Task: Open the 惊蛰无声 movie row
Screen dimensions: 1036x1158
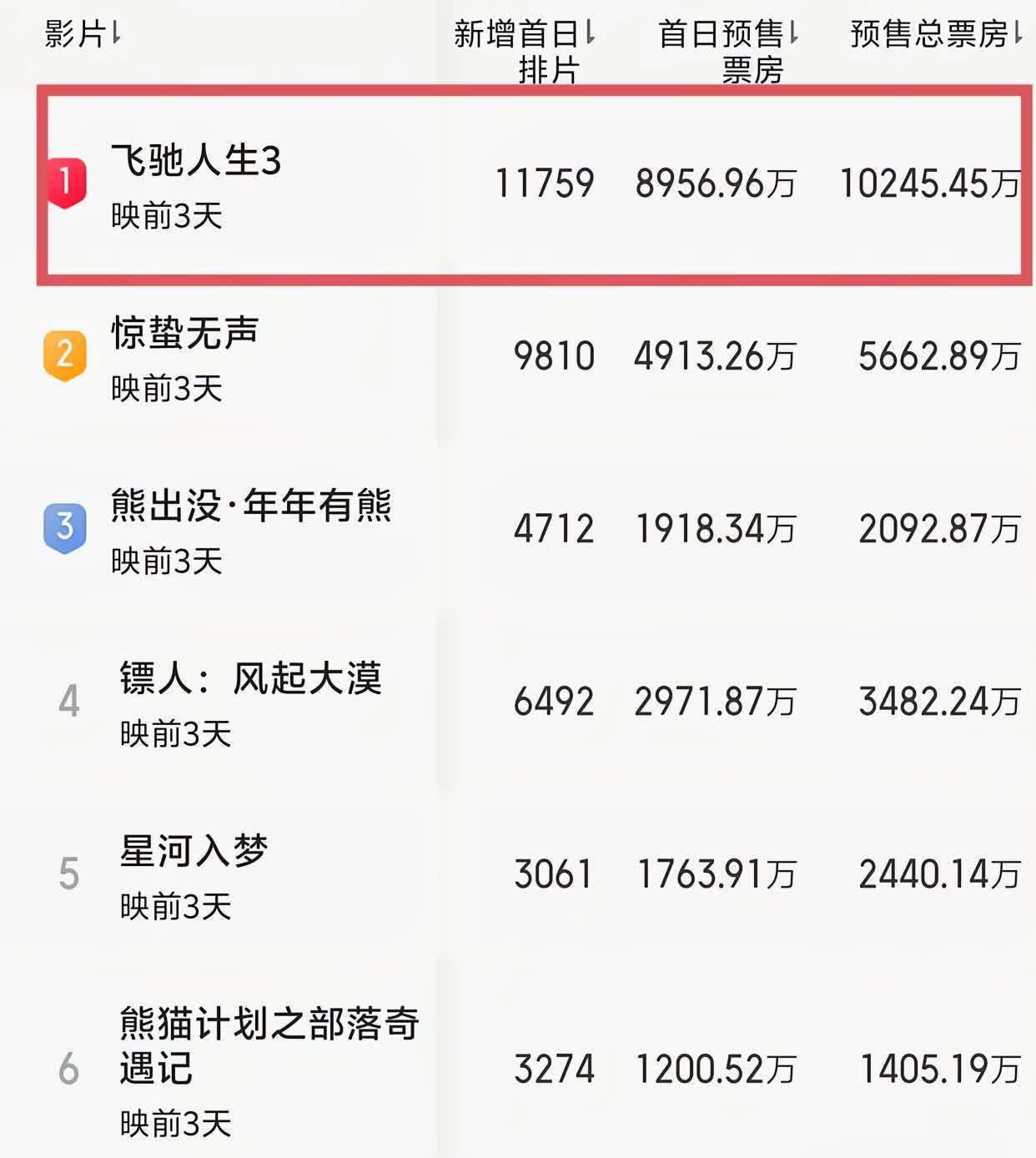Action: (184, 334)
